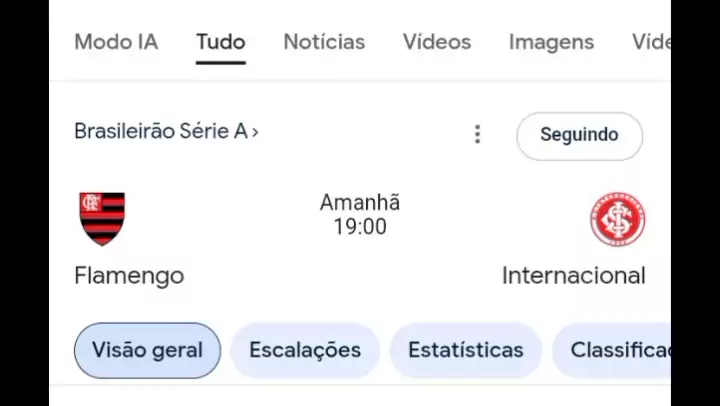This screenshot has height=406, width=720.
Task: Select the Tudo search tab
Action: pyautogui.click(x=221, y=42)
